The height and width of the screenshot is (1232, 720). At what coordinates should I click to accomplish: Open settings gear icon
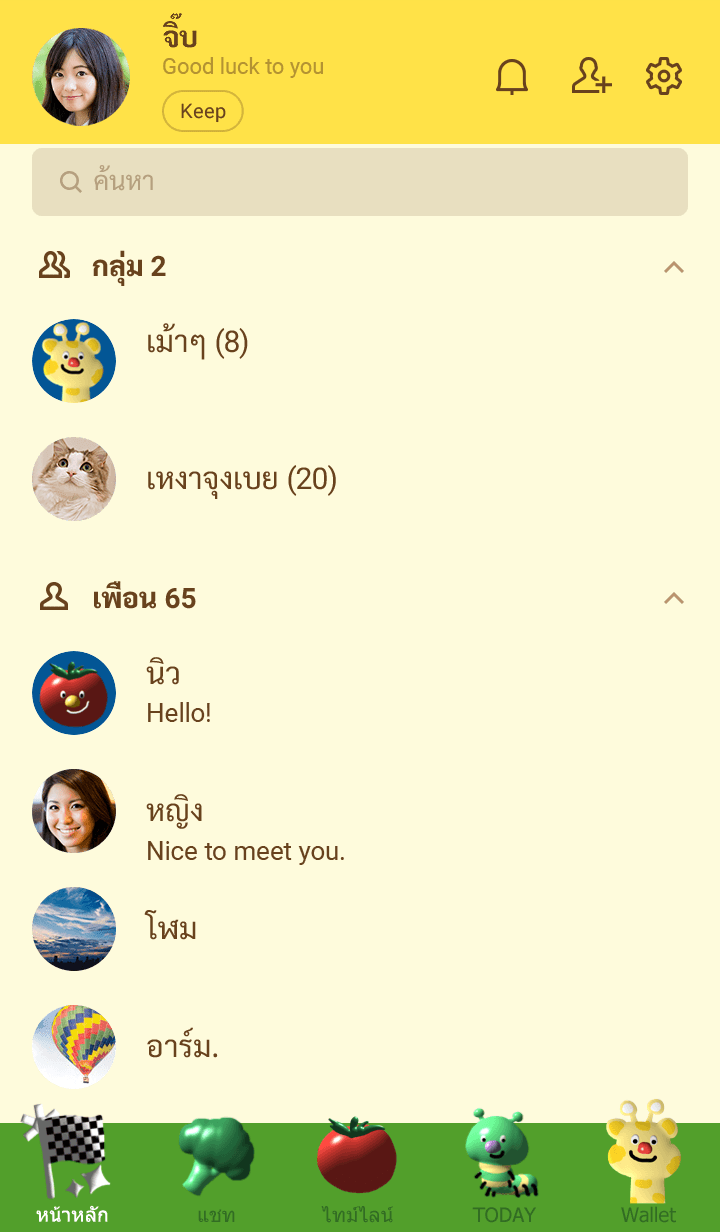[664, 77]
